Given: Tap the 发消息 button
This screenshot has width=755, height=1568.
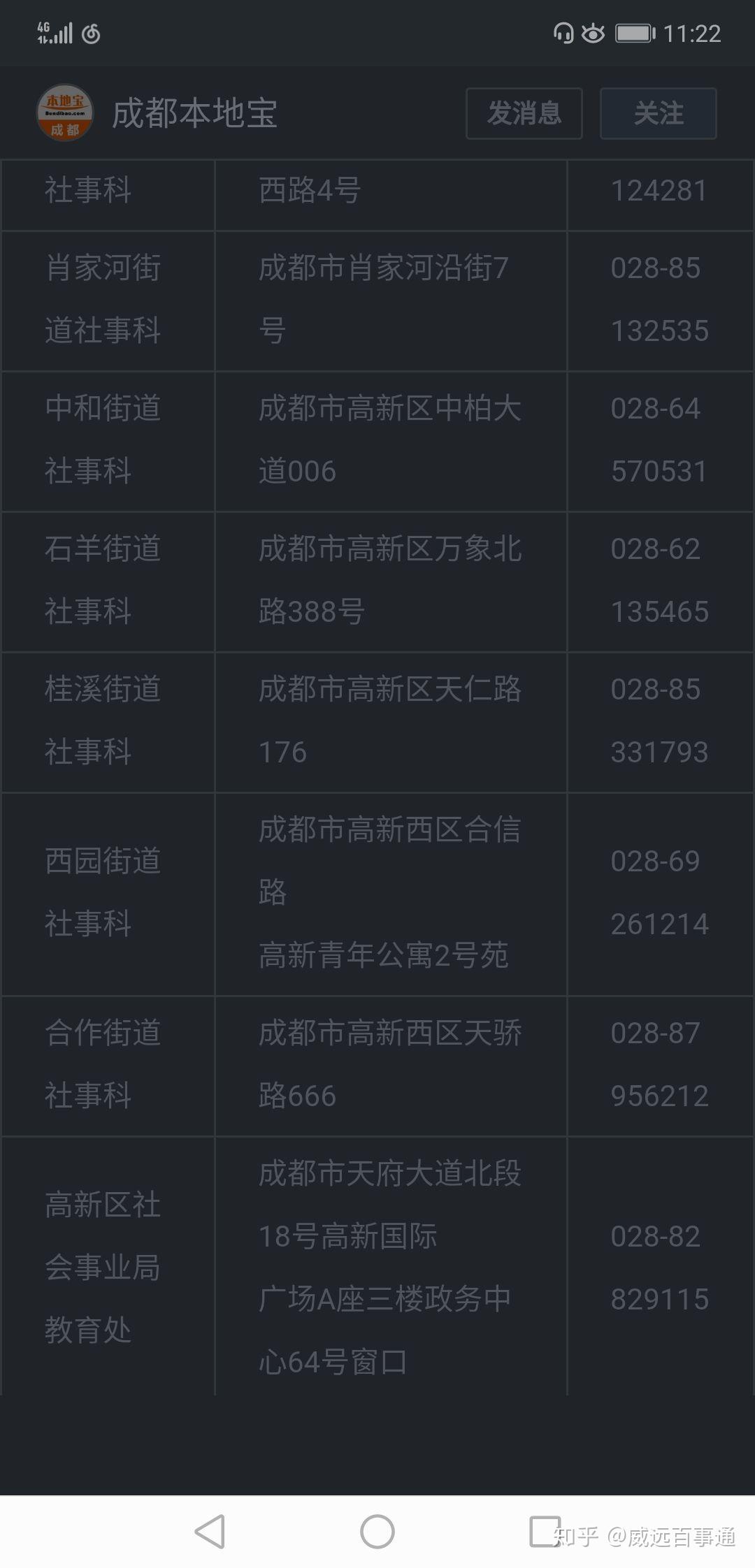Looking at the screenshot, I should 524,114.
